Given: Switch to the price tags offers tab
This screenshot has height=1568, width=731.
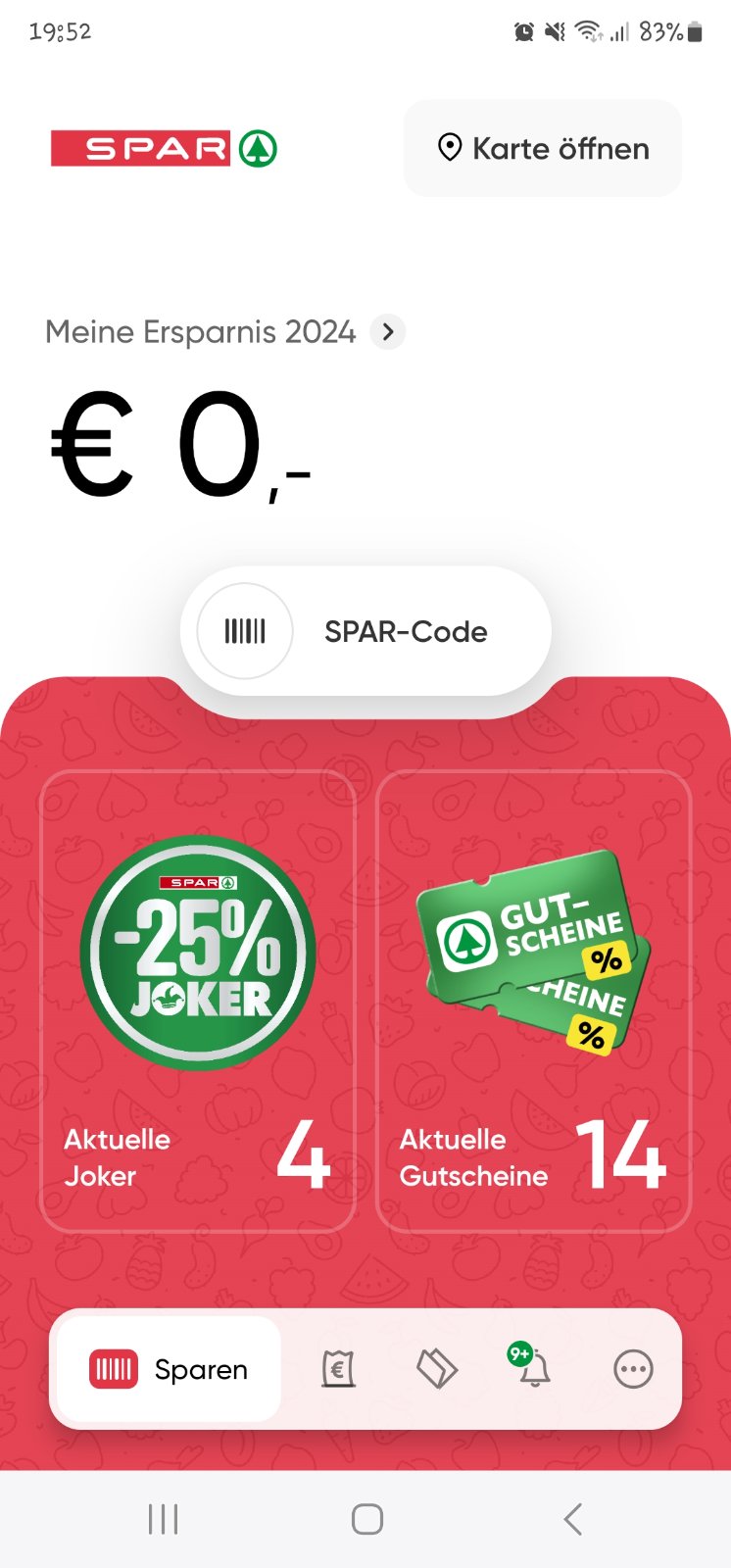Looking at the screenshot, I should pos(437,1369).
